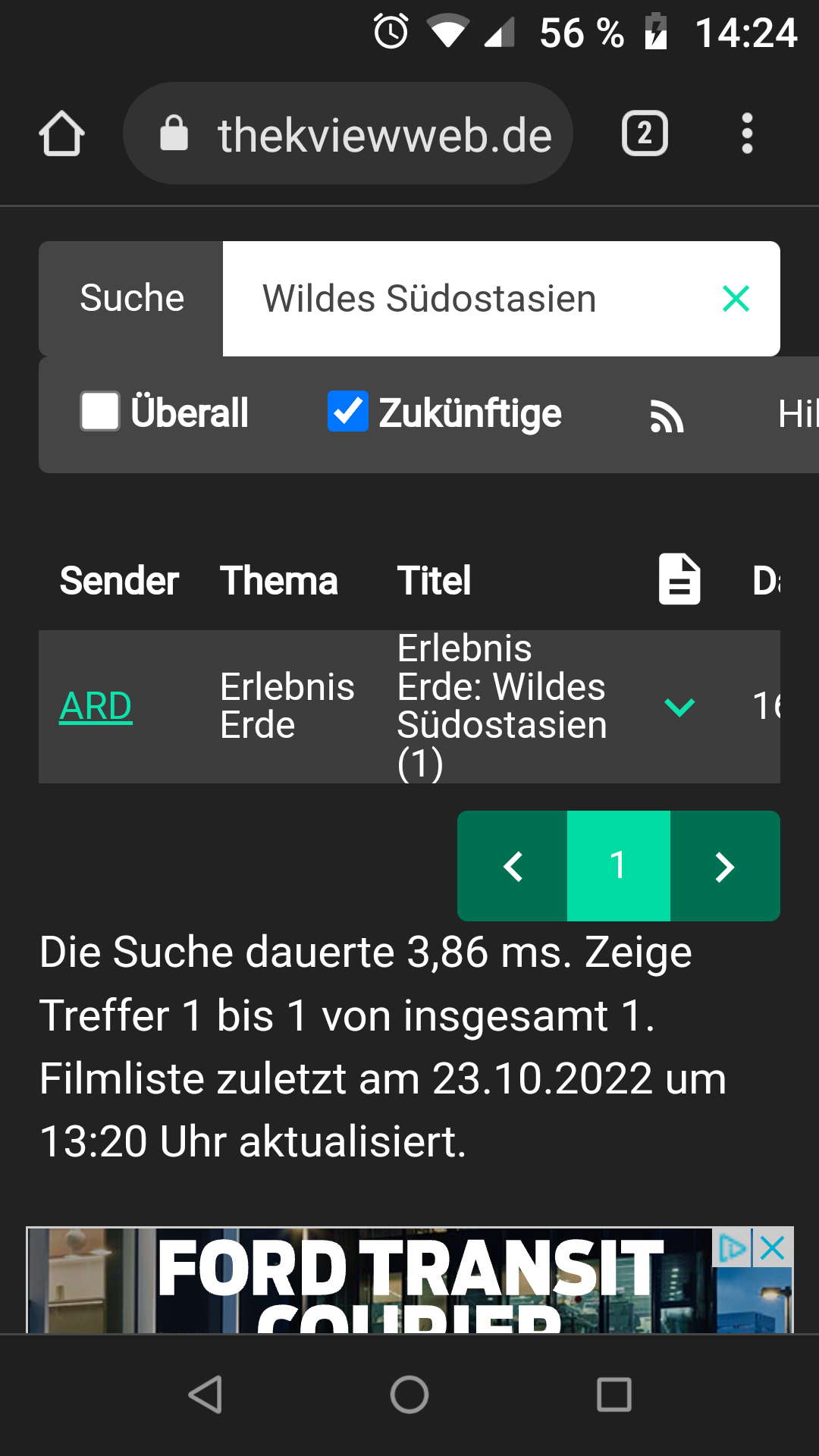Clear the search text with the X

pyautogui.click(x=736, y=299)
